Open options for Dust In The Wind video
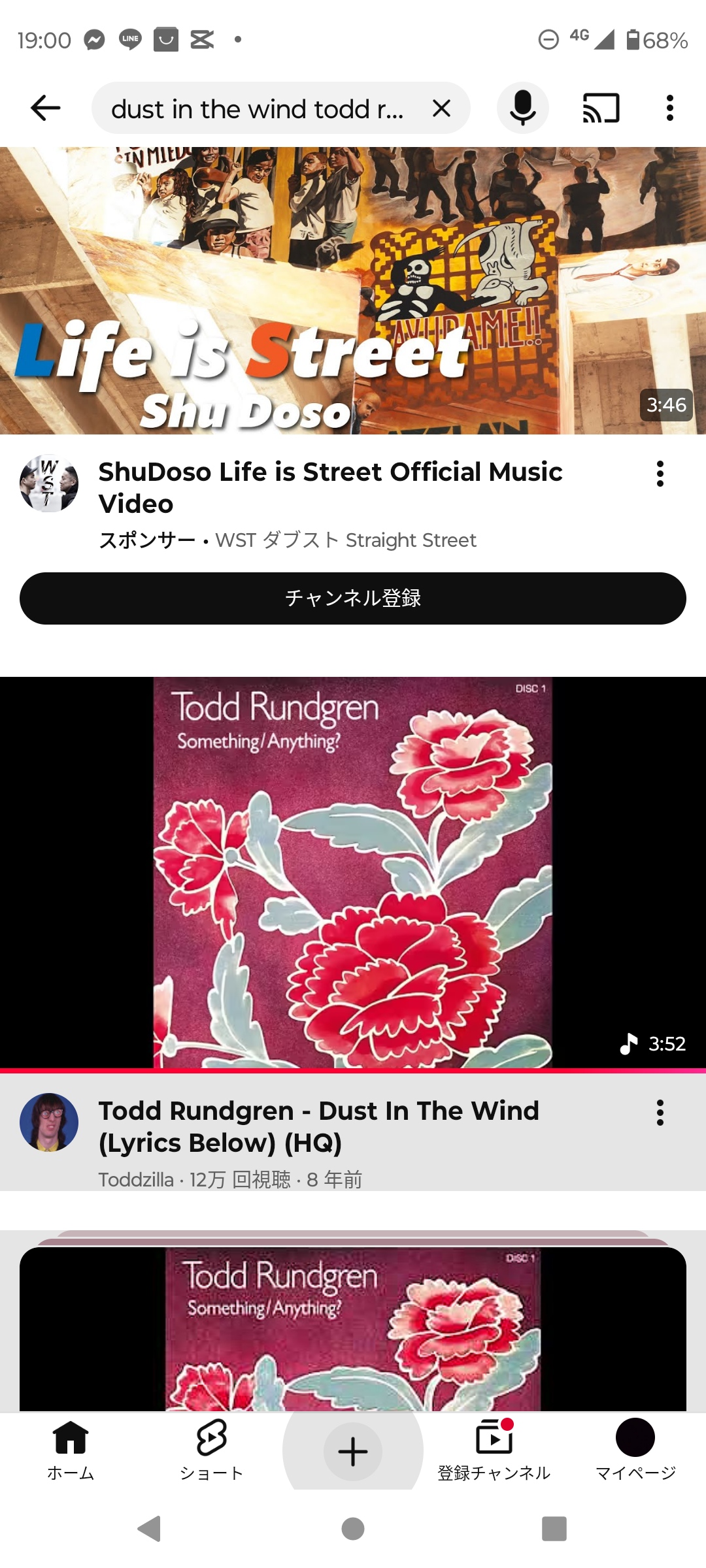This screenshot has height=1568, width=706. click(x=660, y=1113)
